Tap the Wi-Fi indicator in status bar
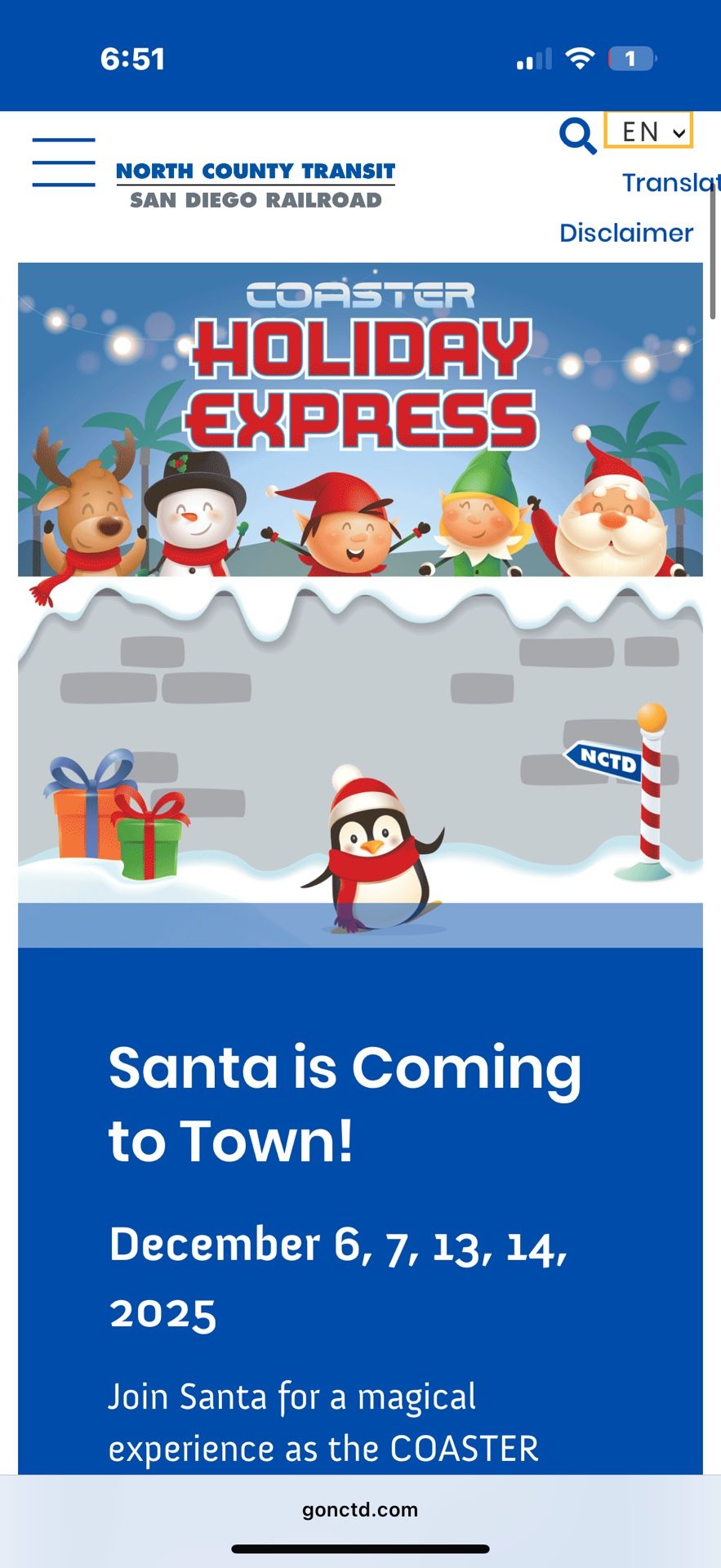This screenshot has height=1568, width=721. 582,57
